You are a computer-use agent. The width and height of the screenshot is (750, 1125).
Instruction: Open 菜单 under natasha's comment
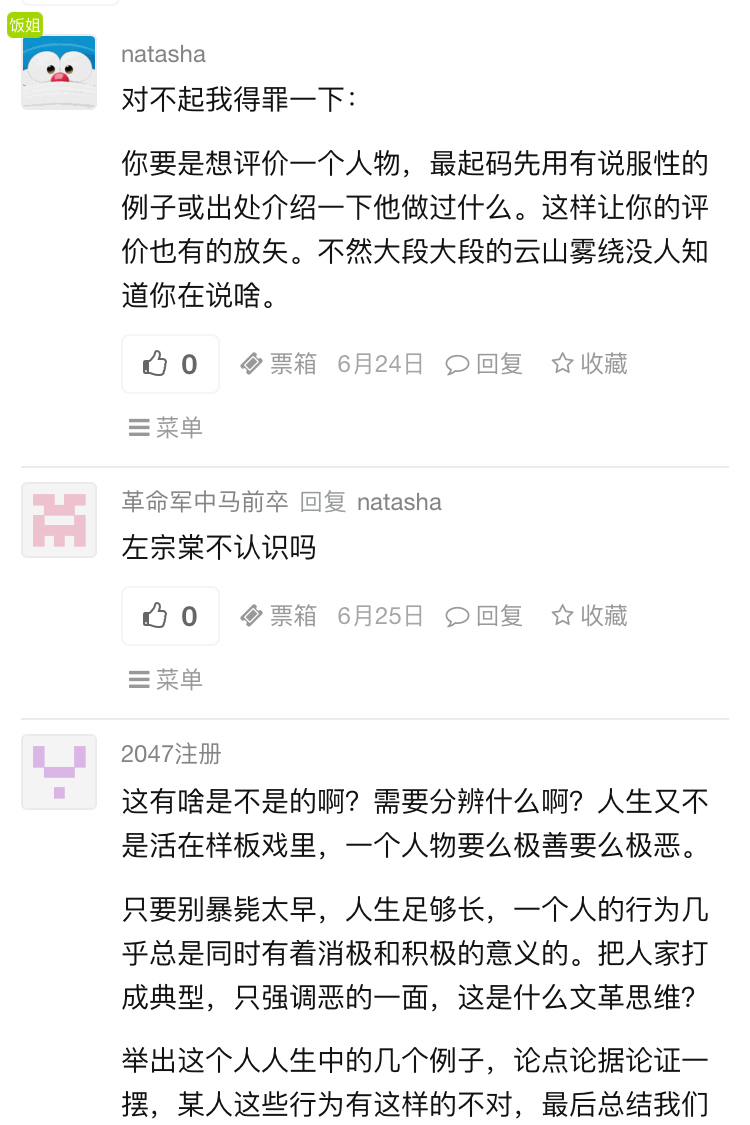[x=166, y=428]
